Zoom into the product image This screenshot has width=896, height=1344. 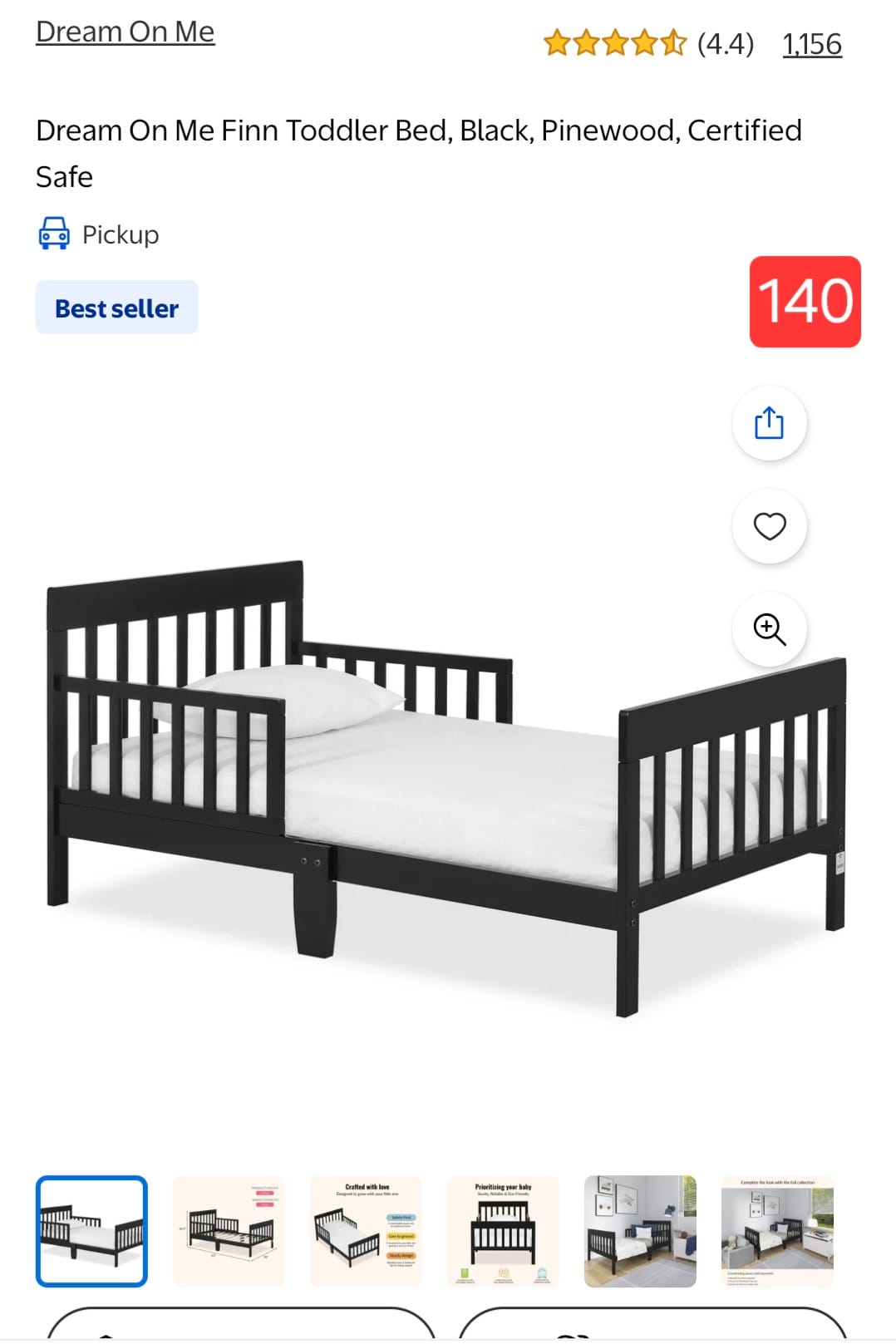769,629
